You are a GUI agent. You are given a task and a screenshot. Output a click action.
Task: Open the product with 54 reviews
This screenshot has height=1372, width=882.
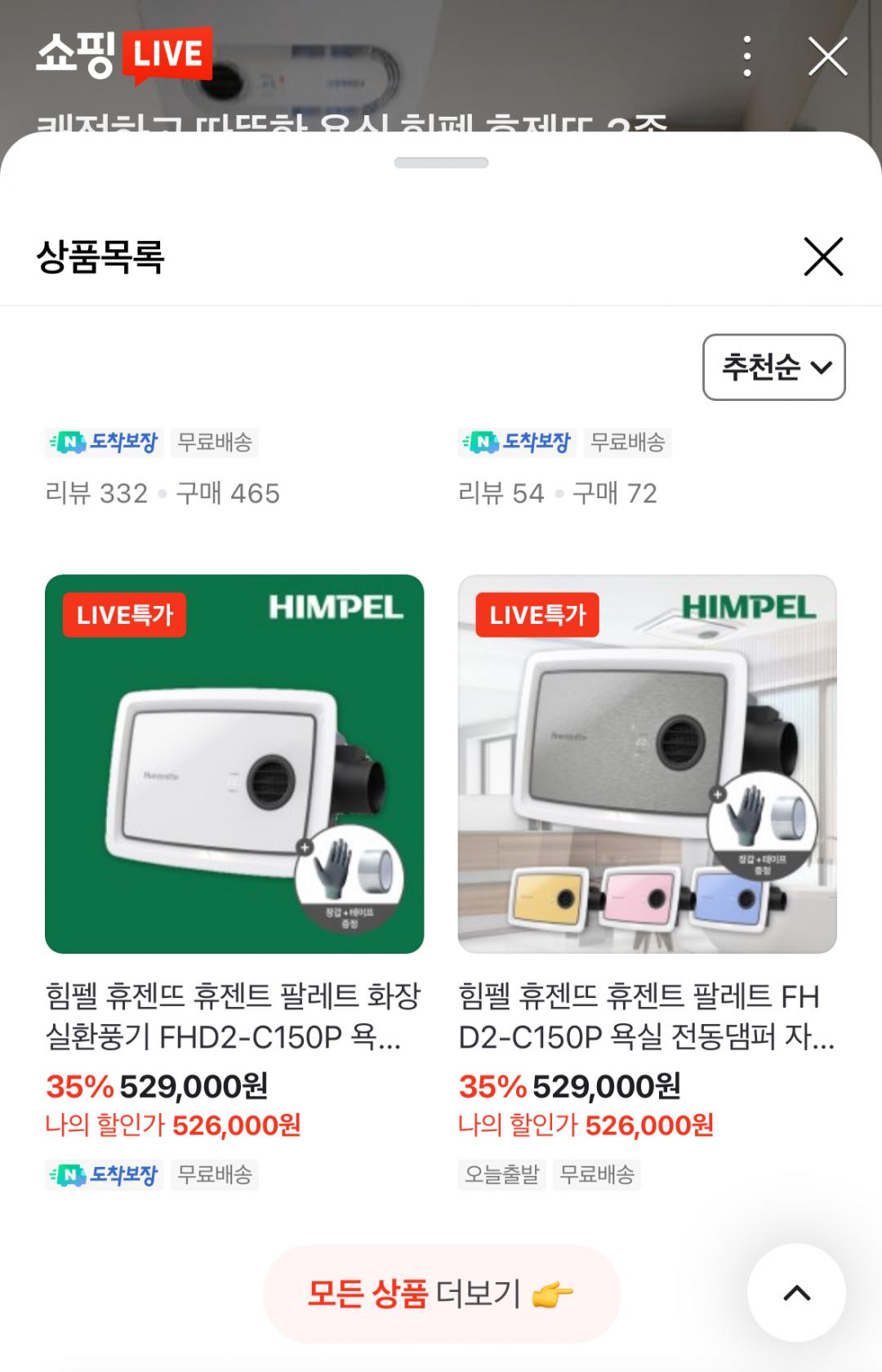point(559,492)
